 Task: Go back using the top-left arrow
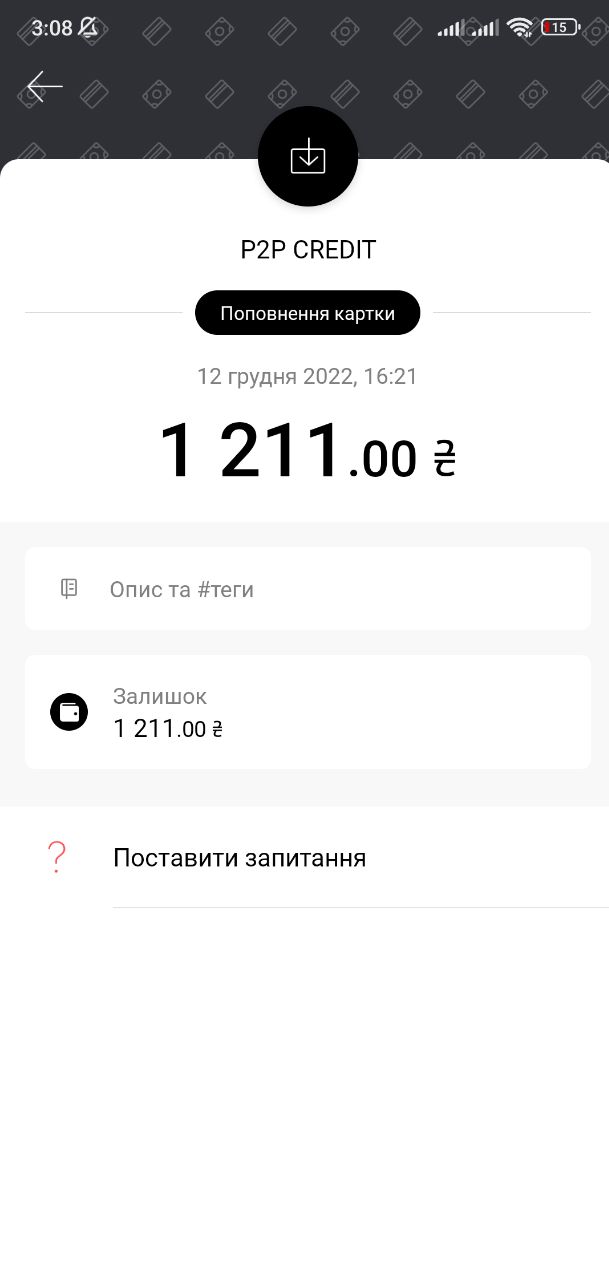tap(45, 86)
